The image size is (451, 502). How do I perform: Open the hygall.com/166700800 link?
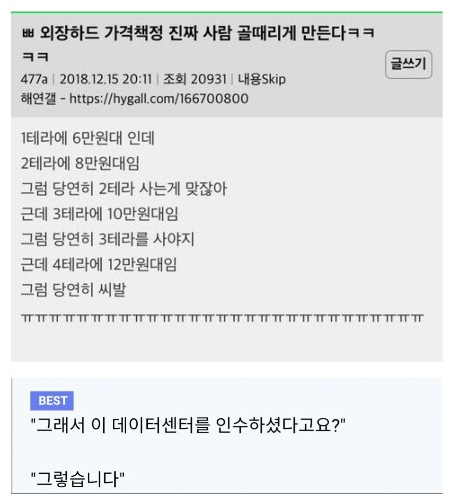[159, 99]
